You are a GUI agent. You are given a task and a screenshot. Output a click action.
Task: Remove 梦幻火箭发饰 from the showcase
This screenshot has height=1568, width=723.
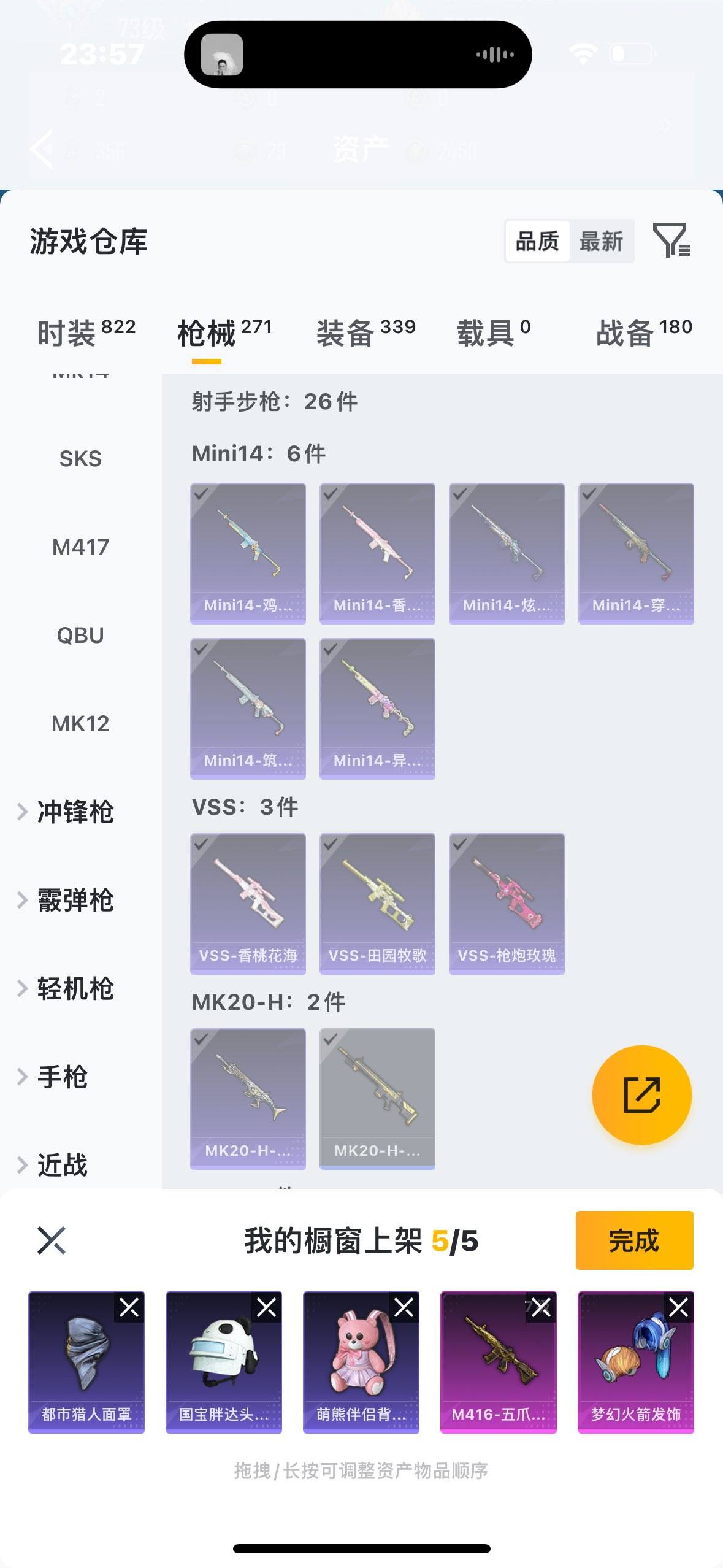[678, 1305]
